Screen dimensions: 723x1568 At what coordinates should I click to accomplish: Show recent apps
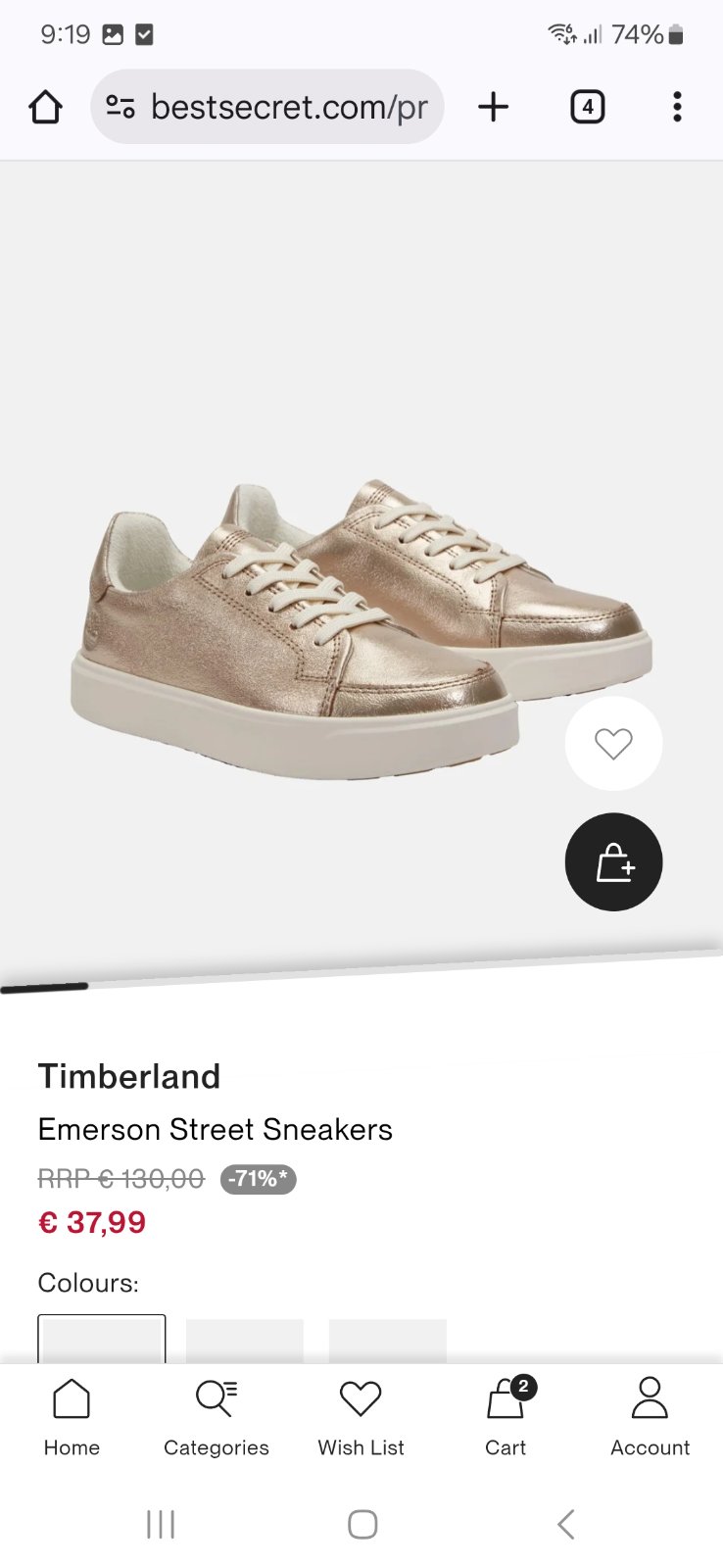[x=161, y=1524]
